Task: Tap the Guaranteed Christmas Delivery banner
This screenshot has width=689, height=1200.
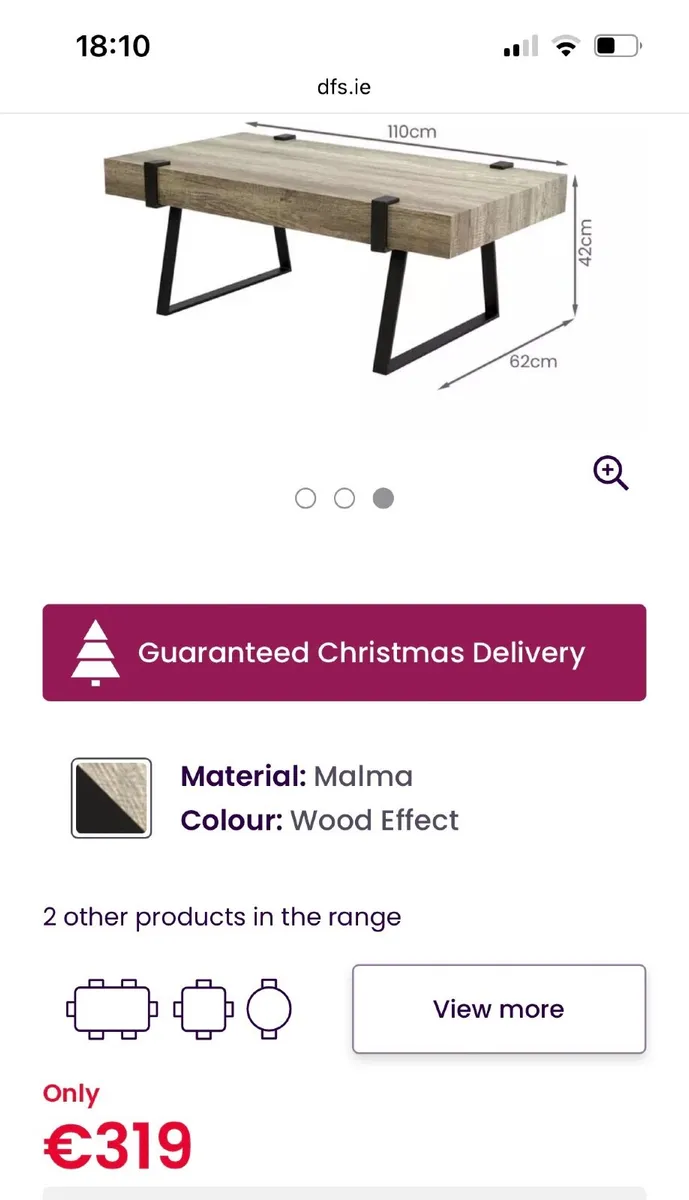Action: click(344, 652)
